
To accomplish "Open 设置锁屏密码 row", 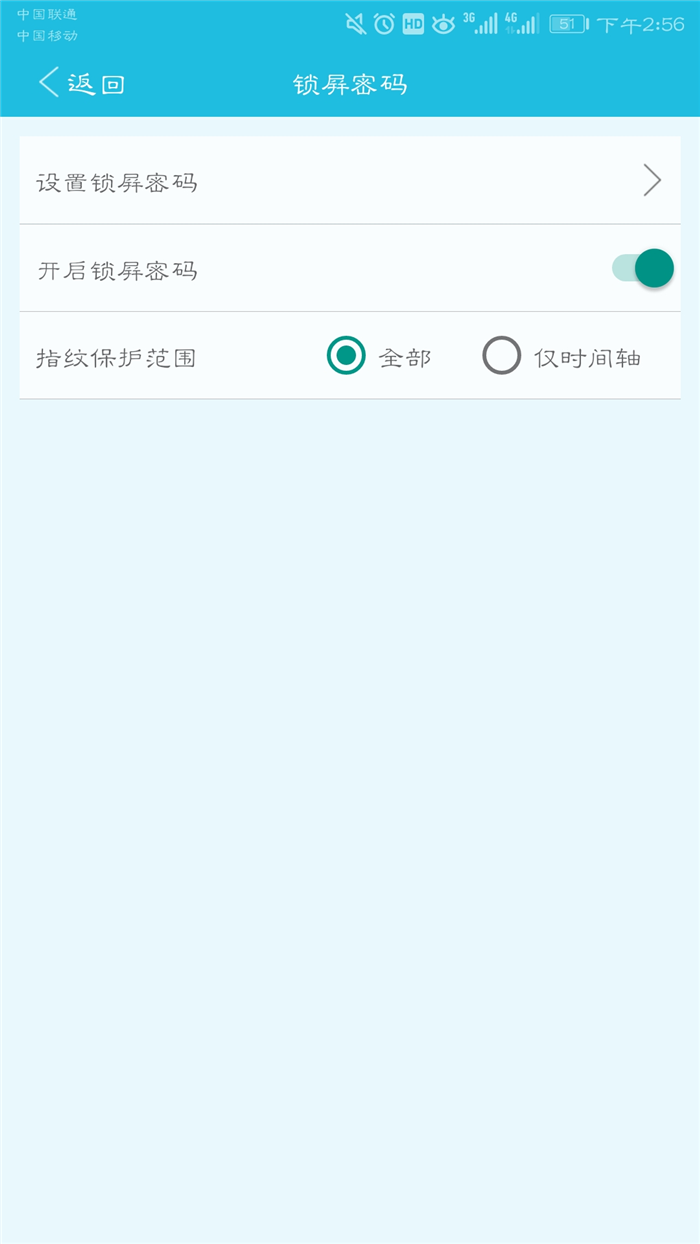I will pyautogui.click(x=349, y=181).
